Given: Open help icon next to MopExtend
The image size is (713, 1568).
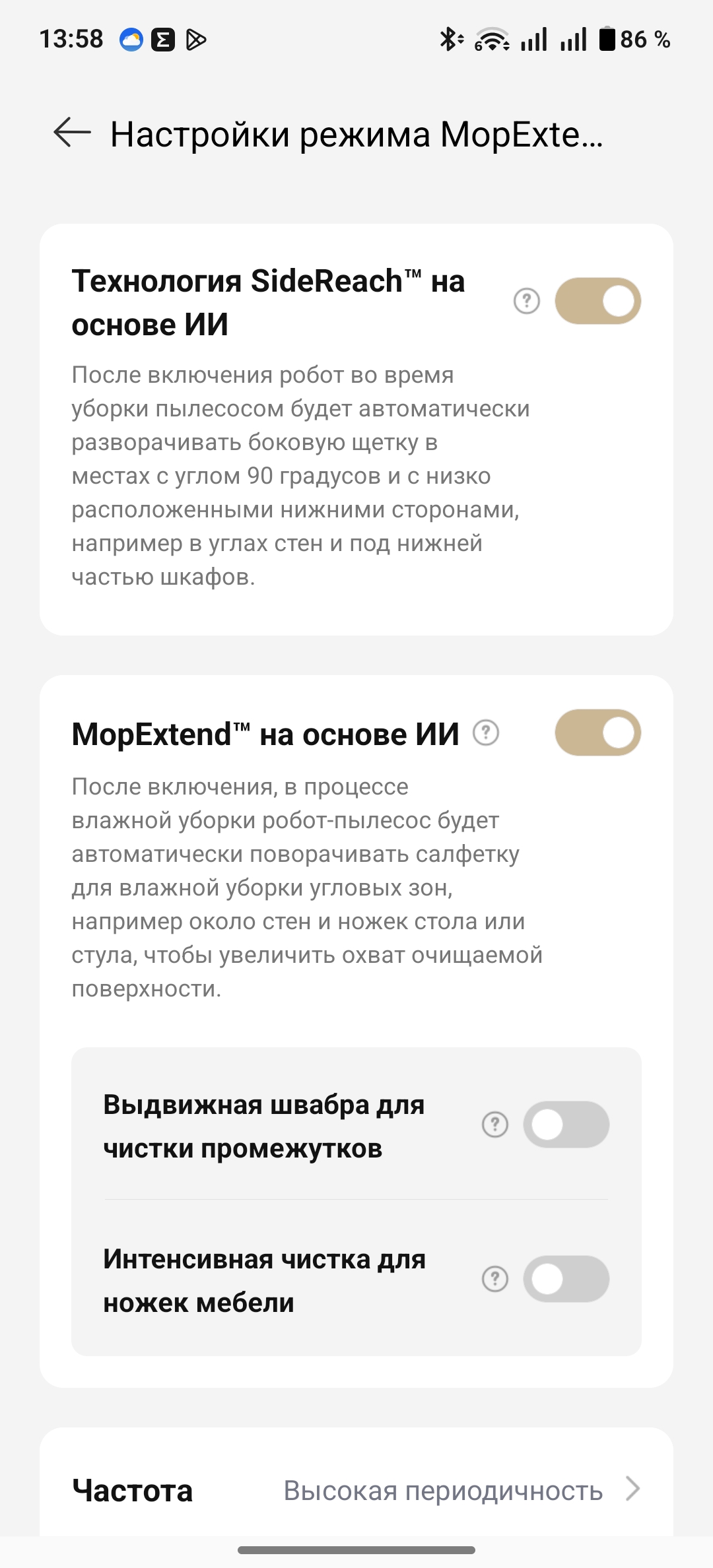Looking at the screenshot, I should 486,733.
